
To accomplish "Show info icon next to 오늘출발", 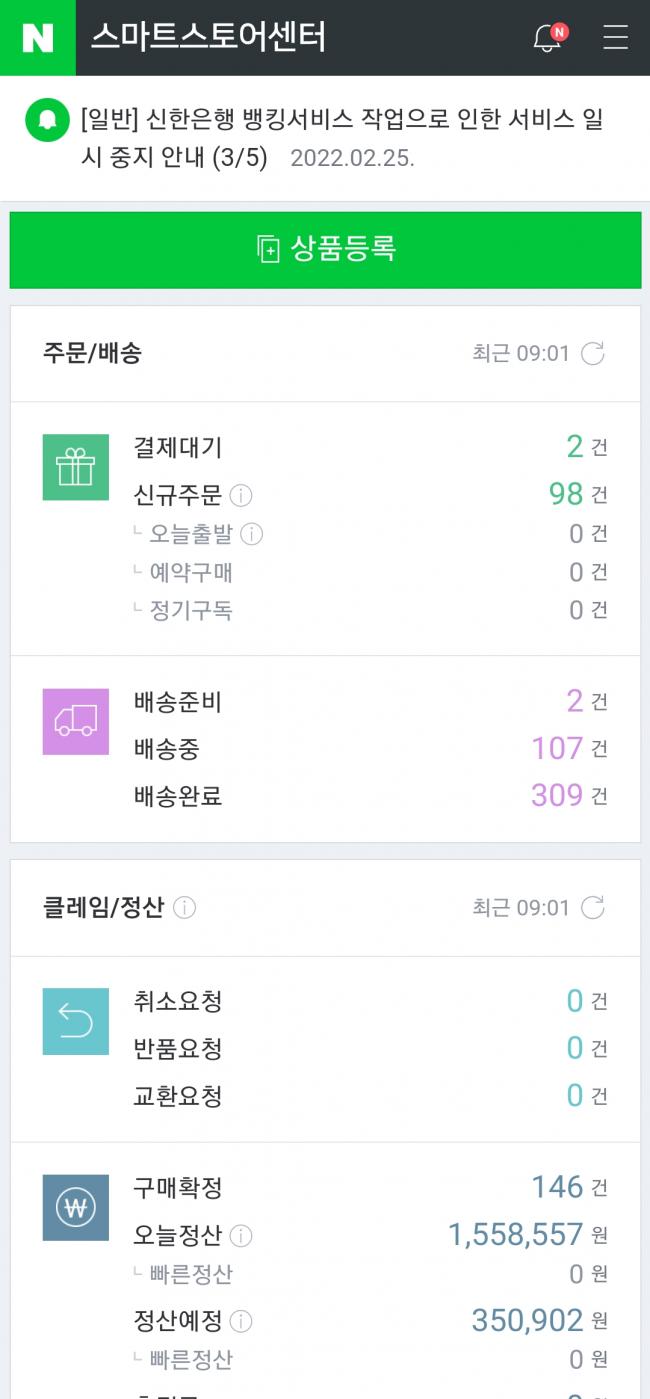I will point(252,534).
